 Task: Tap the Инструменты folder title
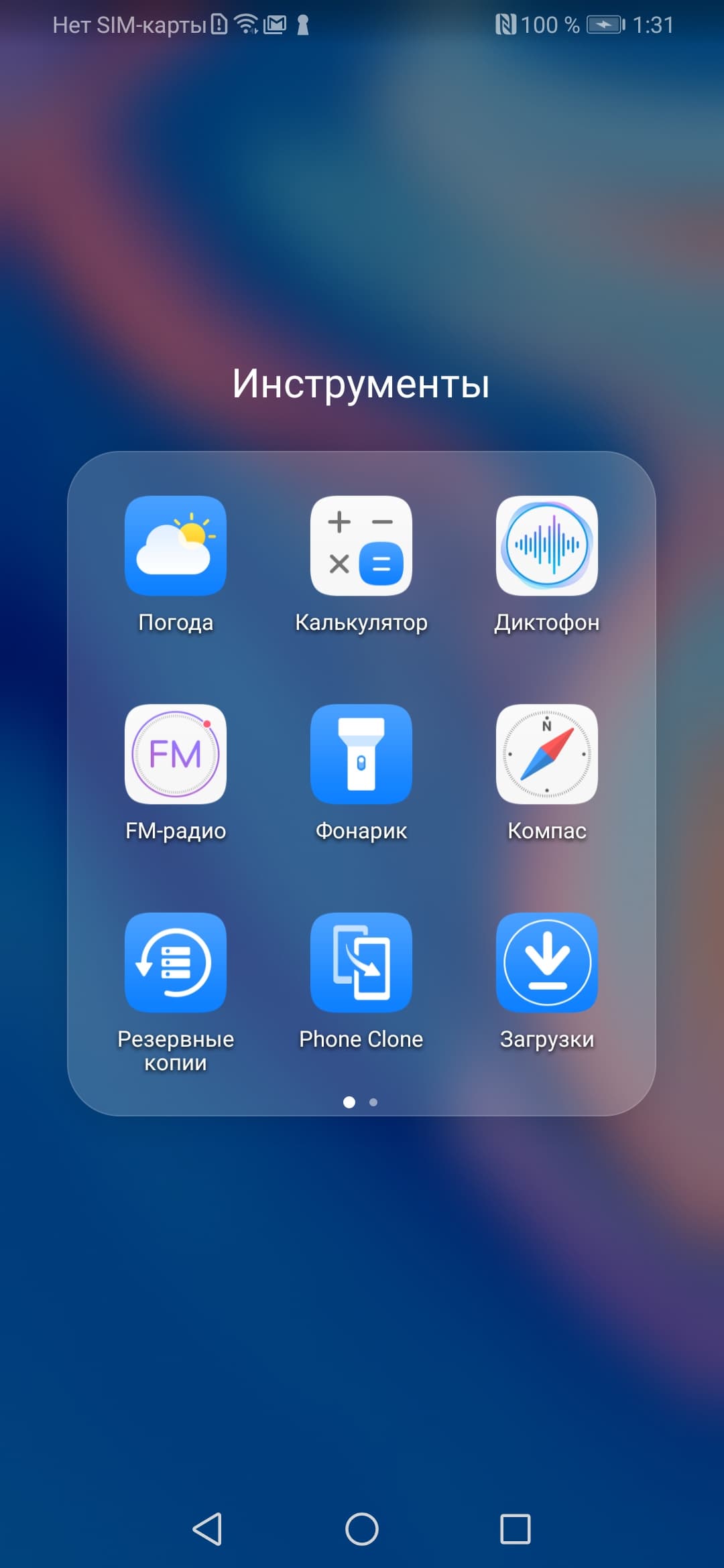point(361,384)
